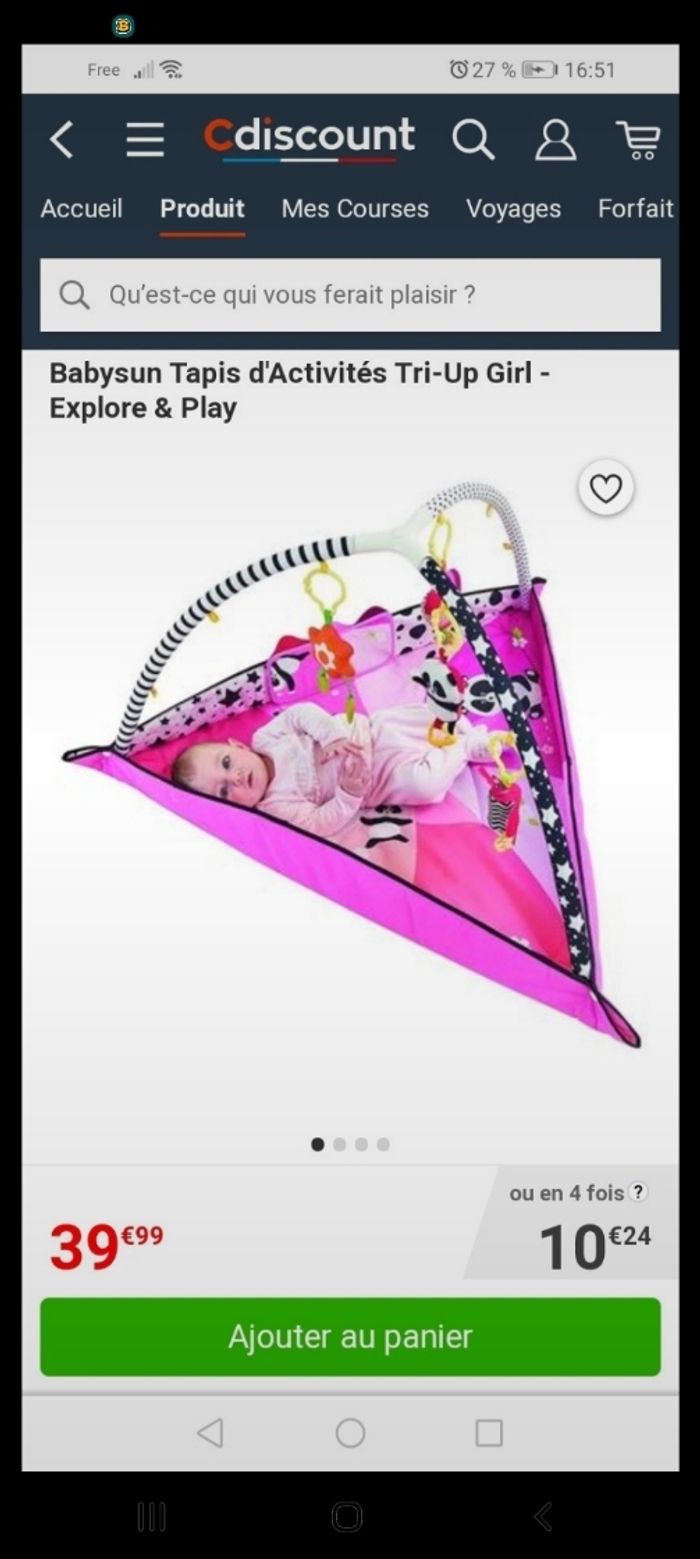Open the Babysun play mat product photo
This screenshot has width=700, height=1559.
pyautogui.click(x=350, y=770)
